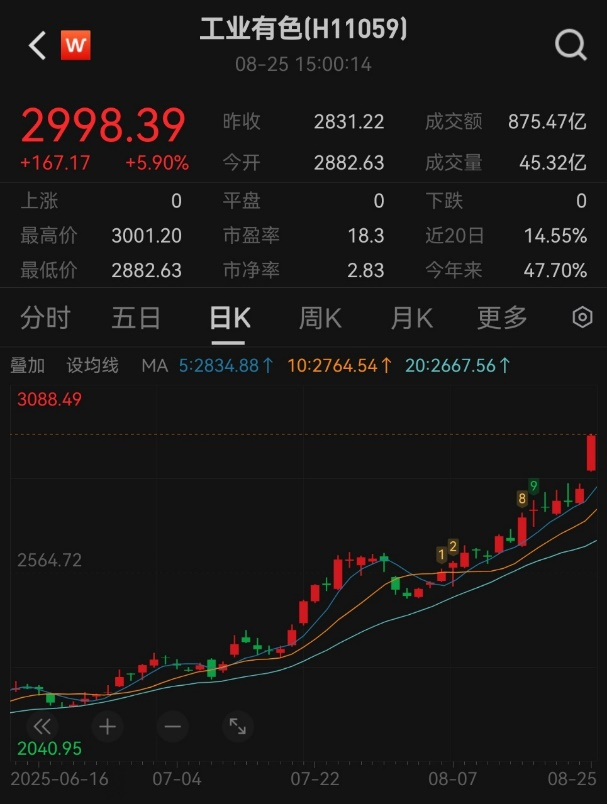Image resolution: width=607 pixels, height=804 pixels.
Task: Tap the 叠加 overlay button
Action: [x=28, y=366]
